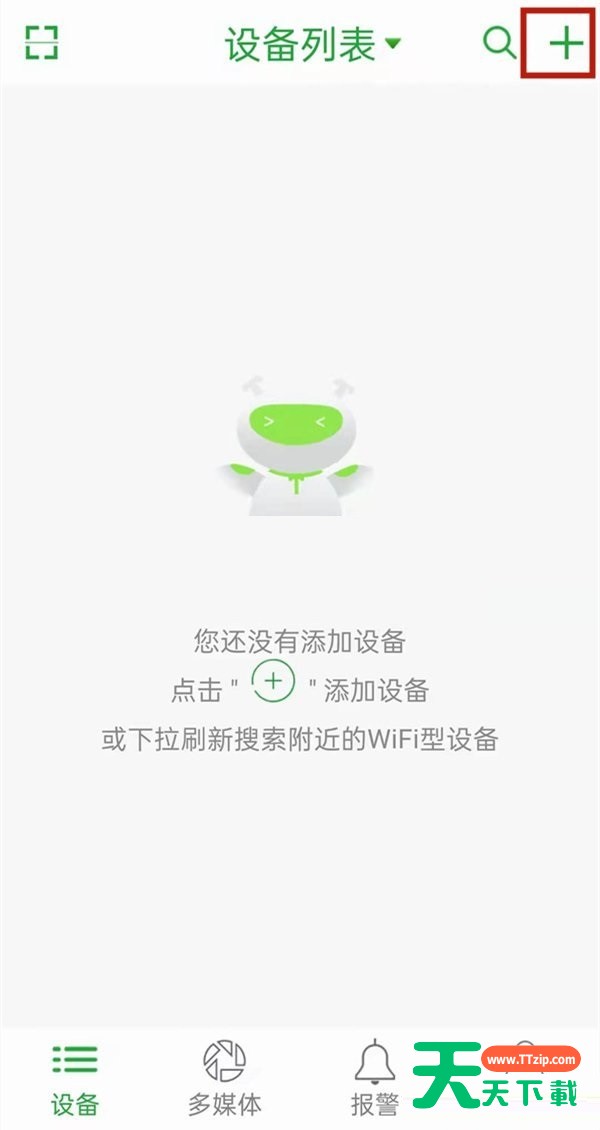The image size is (600, 1130).
Task: Open the QR scan frame icon
Action: click(x=42, y=43)
